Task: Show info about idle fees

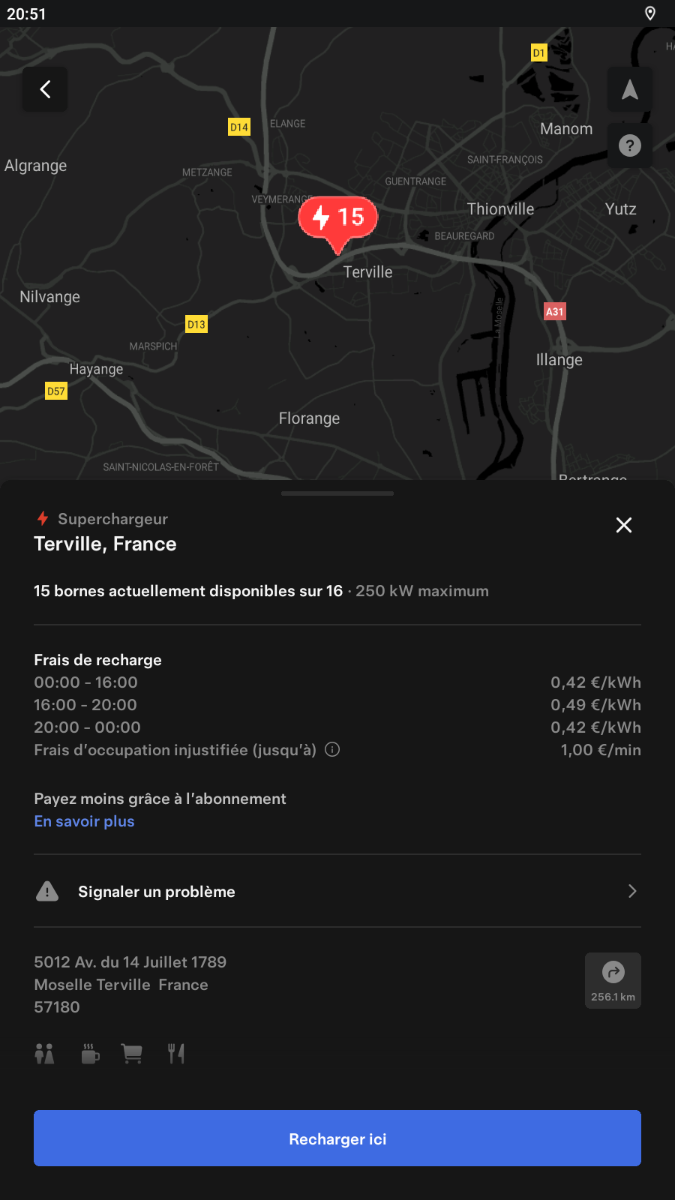Action: pos(333,749)
